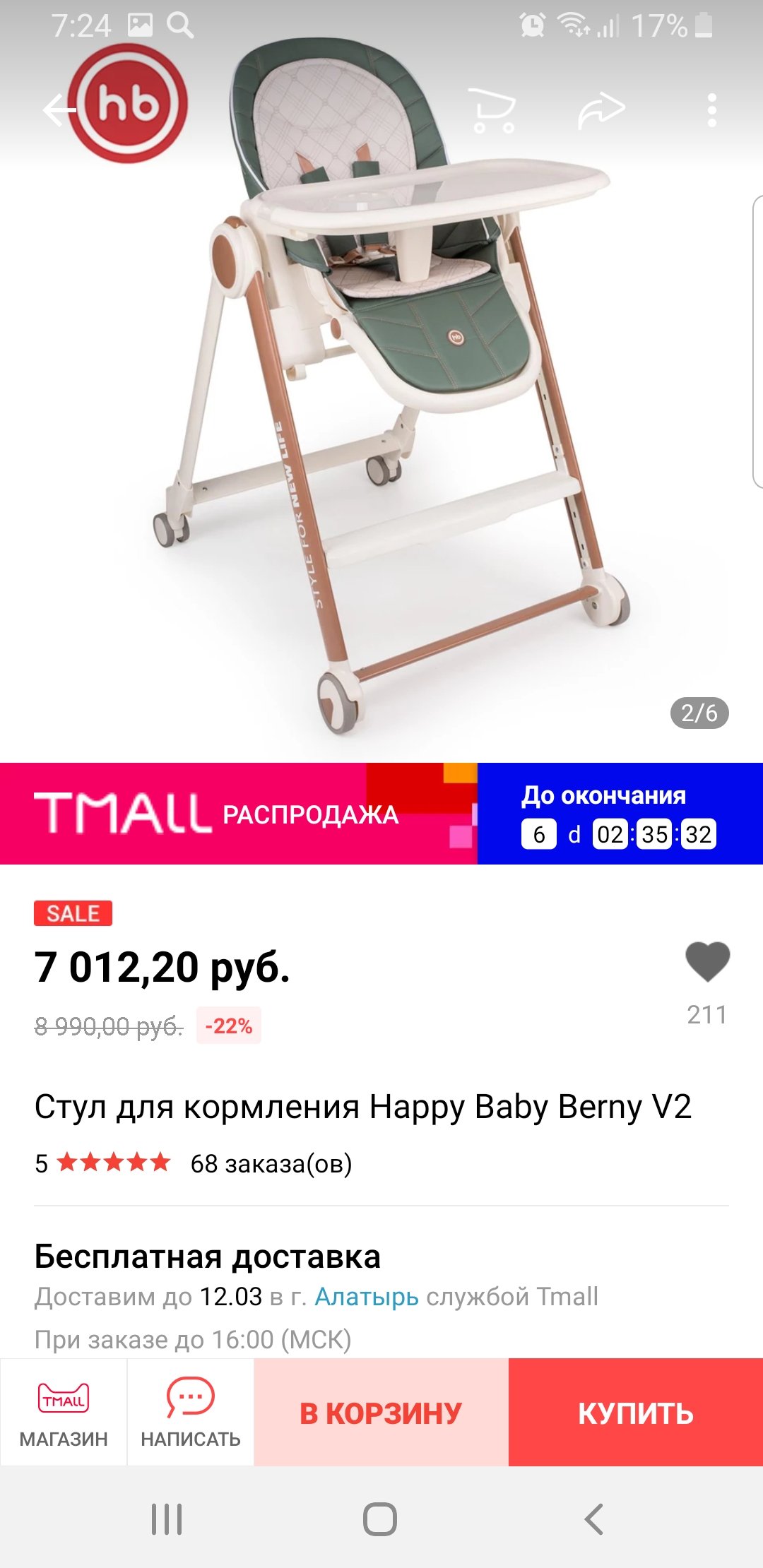The image size is (763, 1568).
Task: Open the Tmall sale banner
Action: [381, 814]
